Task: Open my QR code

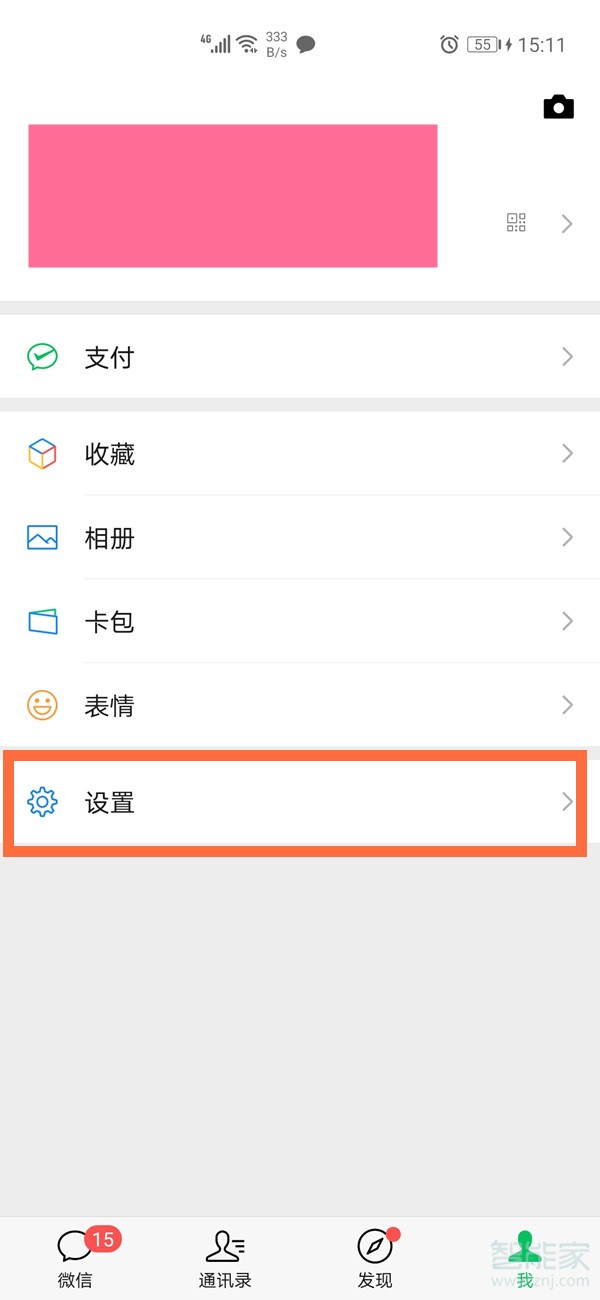Action: point(516,223)
